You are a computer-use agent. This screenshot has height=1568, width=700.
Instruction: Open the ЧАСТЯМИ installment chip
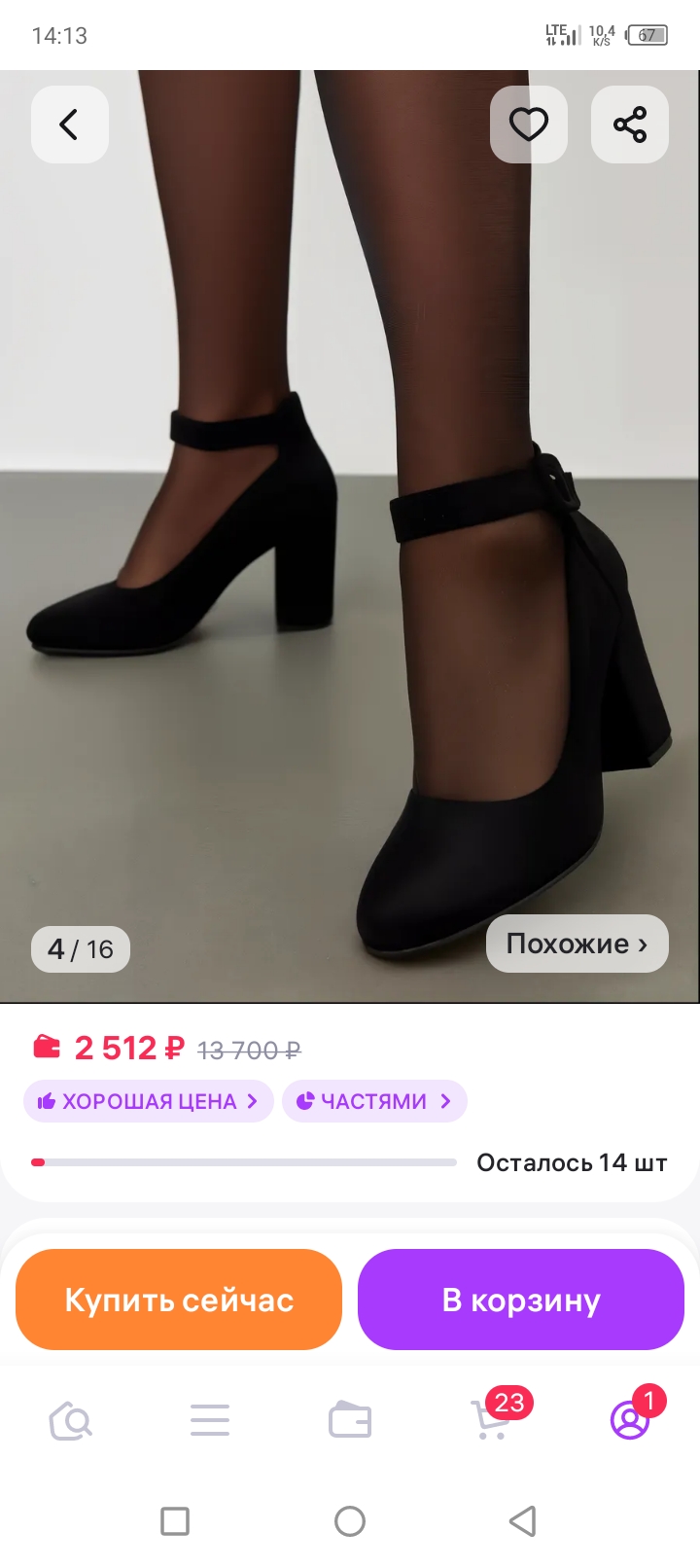point(374,1101)
